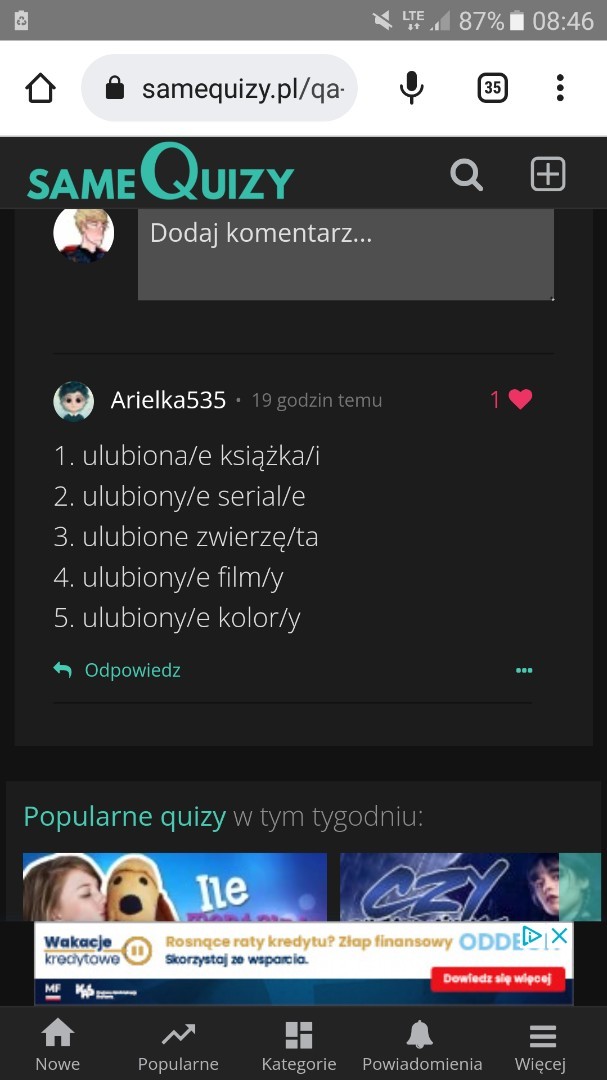Image resolution: width=607 pixels, height=1080 pixels.
Task: Select 'Dowiedz się więcej' in the ad
Action: pyautogui.click(x=497, y=979)
